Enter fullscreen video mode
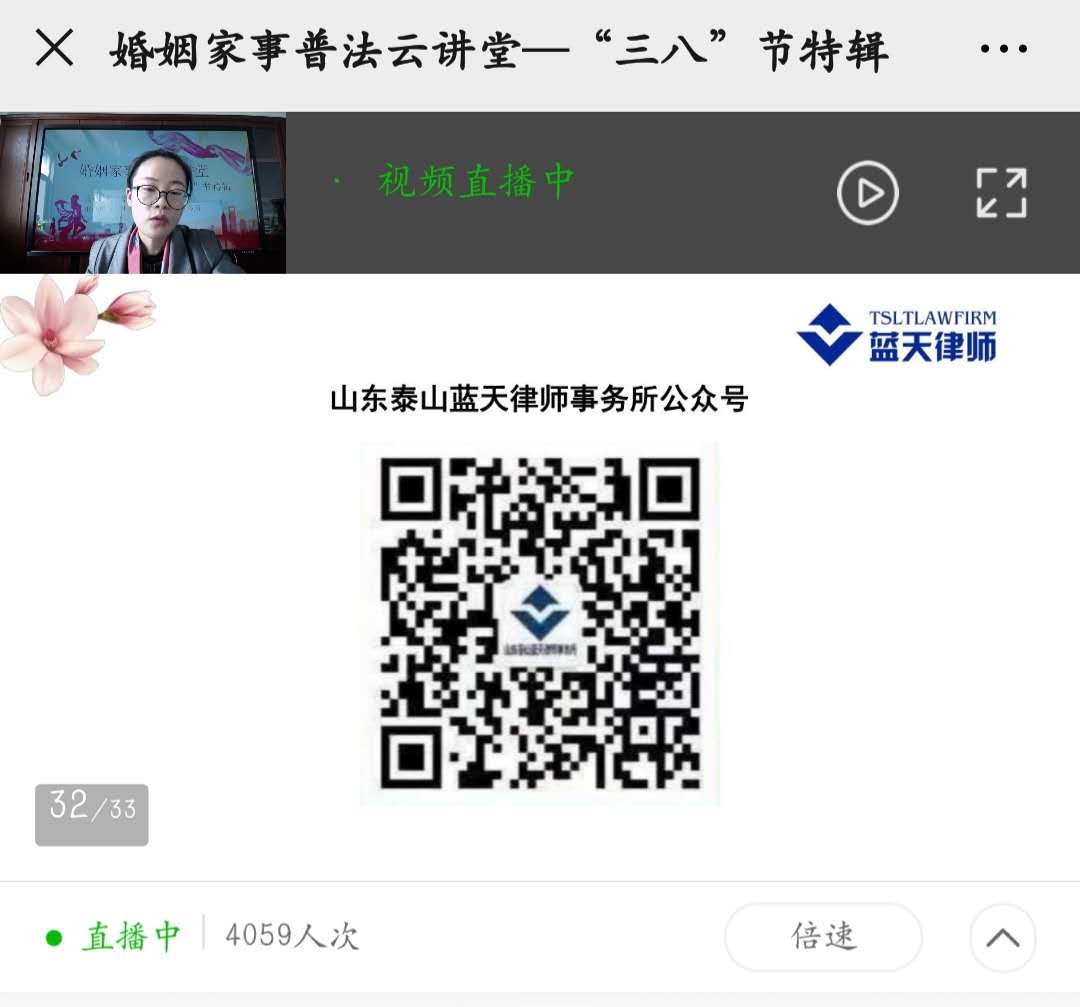1080x1007 pixels. pos(1001,192)
